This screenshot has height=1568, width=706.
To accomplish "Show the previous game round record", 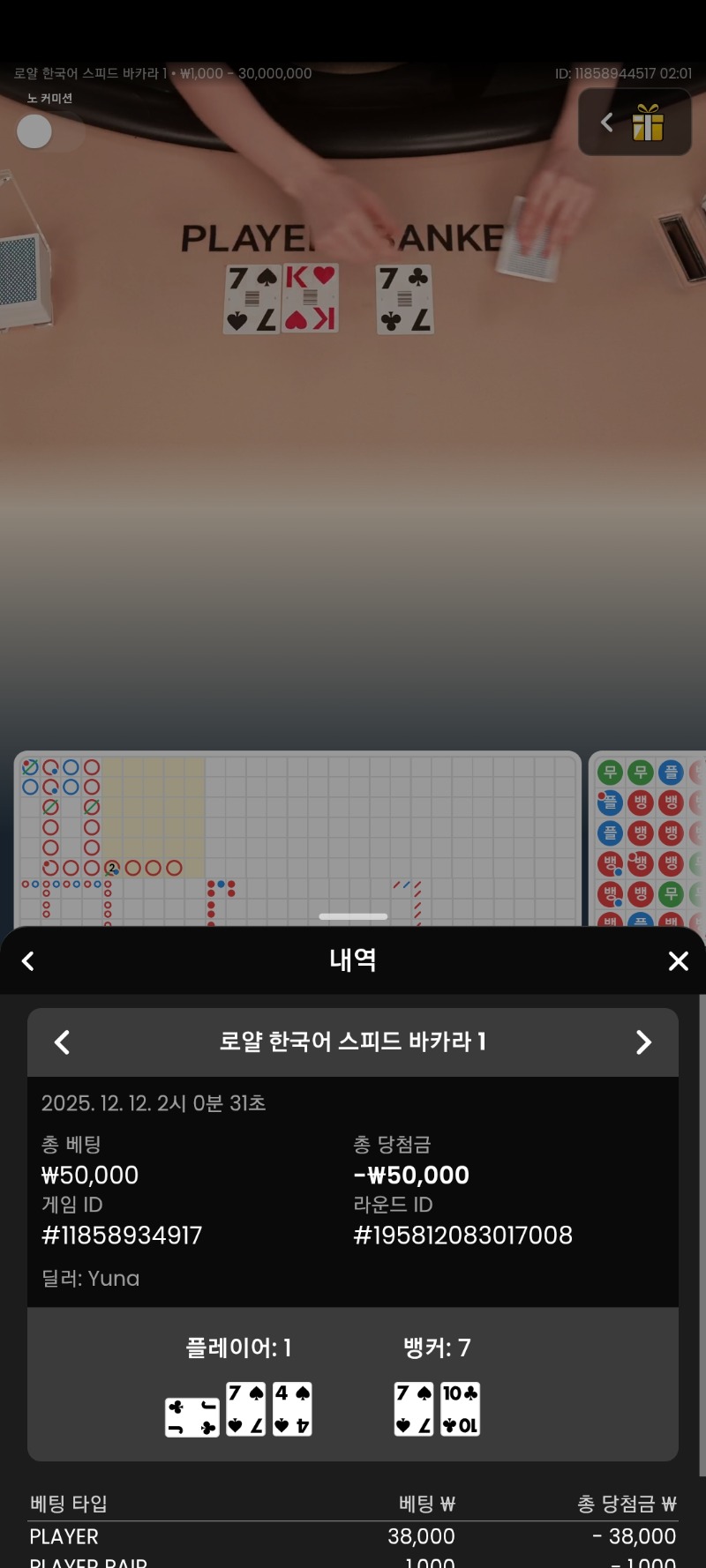I will [62, 1042].
